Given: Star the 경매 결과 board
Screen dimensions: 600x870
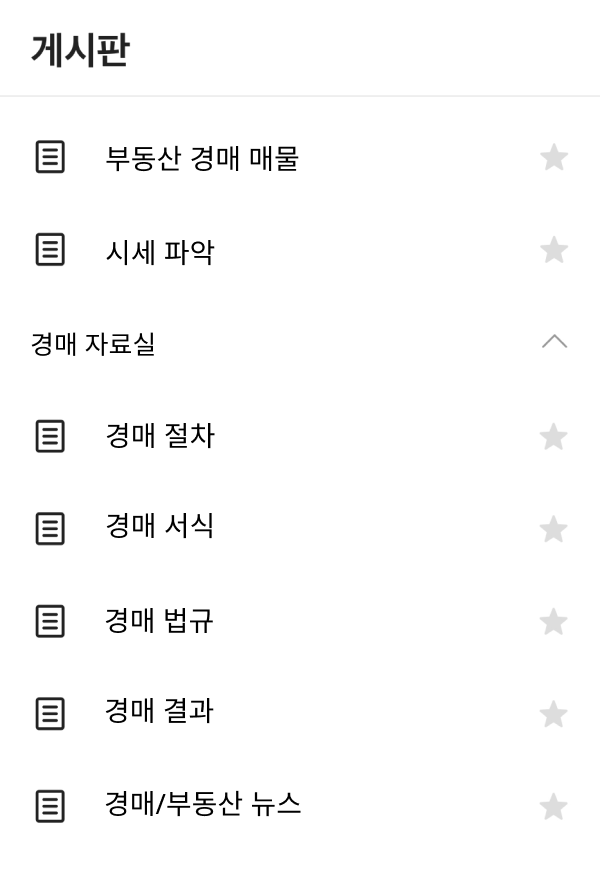Looking at the screenshot, I should (554, 714).
